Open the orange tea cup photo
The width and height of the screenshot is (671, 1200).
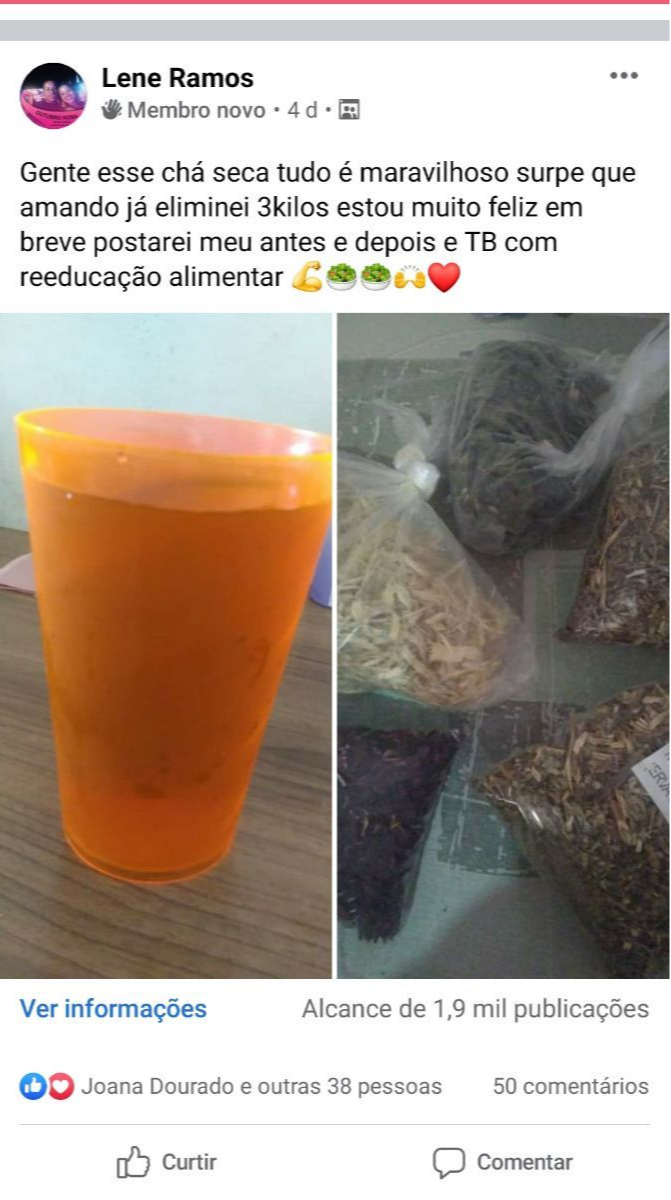coord(166,645)
